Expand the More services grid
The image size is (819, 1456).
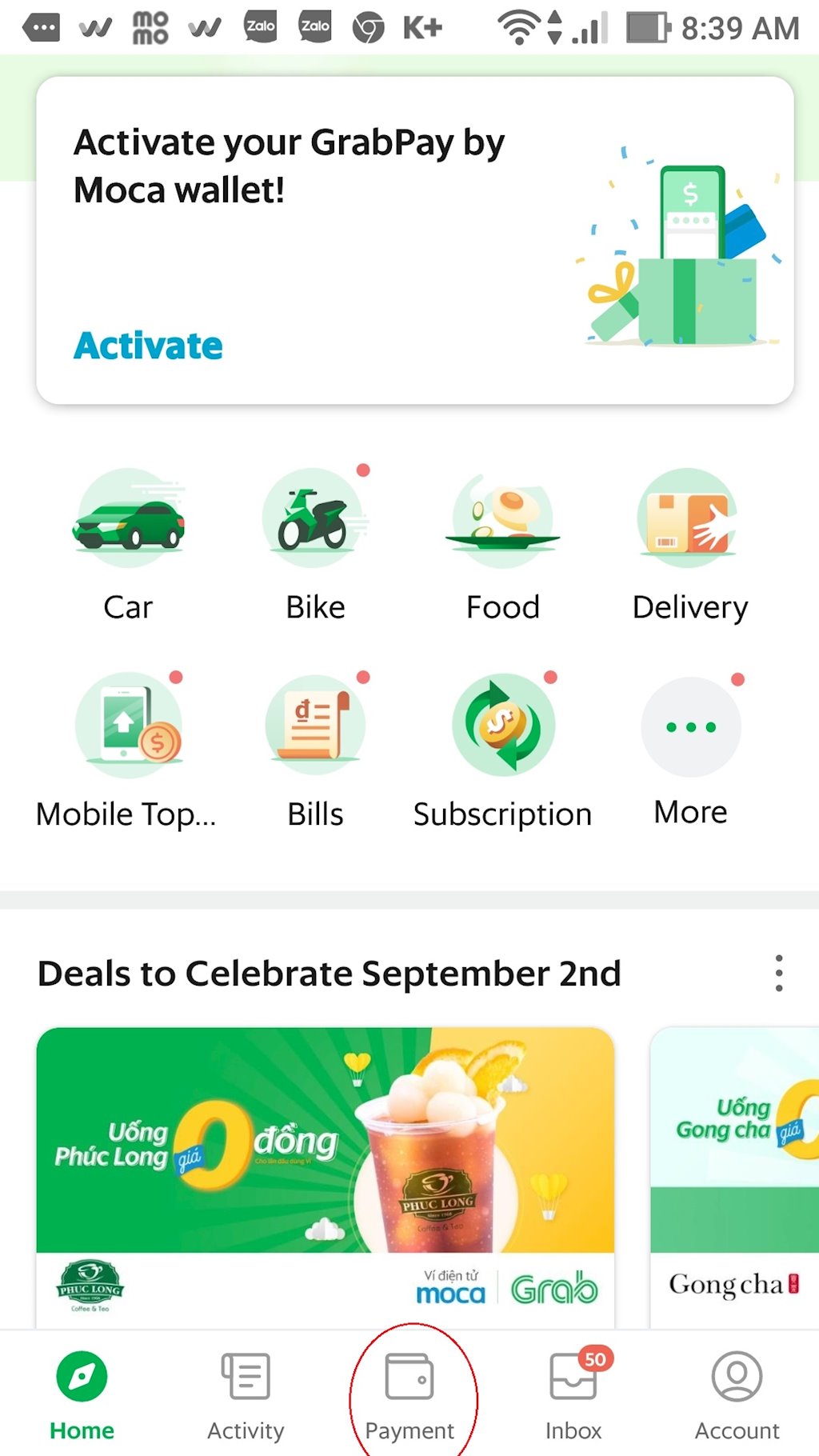[x=689, y=726]
